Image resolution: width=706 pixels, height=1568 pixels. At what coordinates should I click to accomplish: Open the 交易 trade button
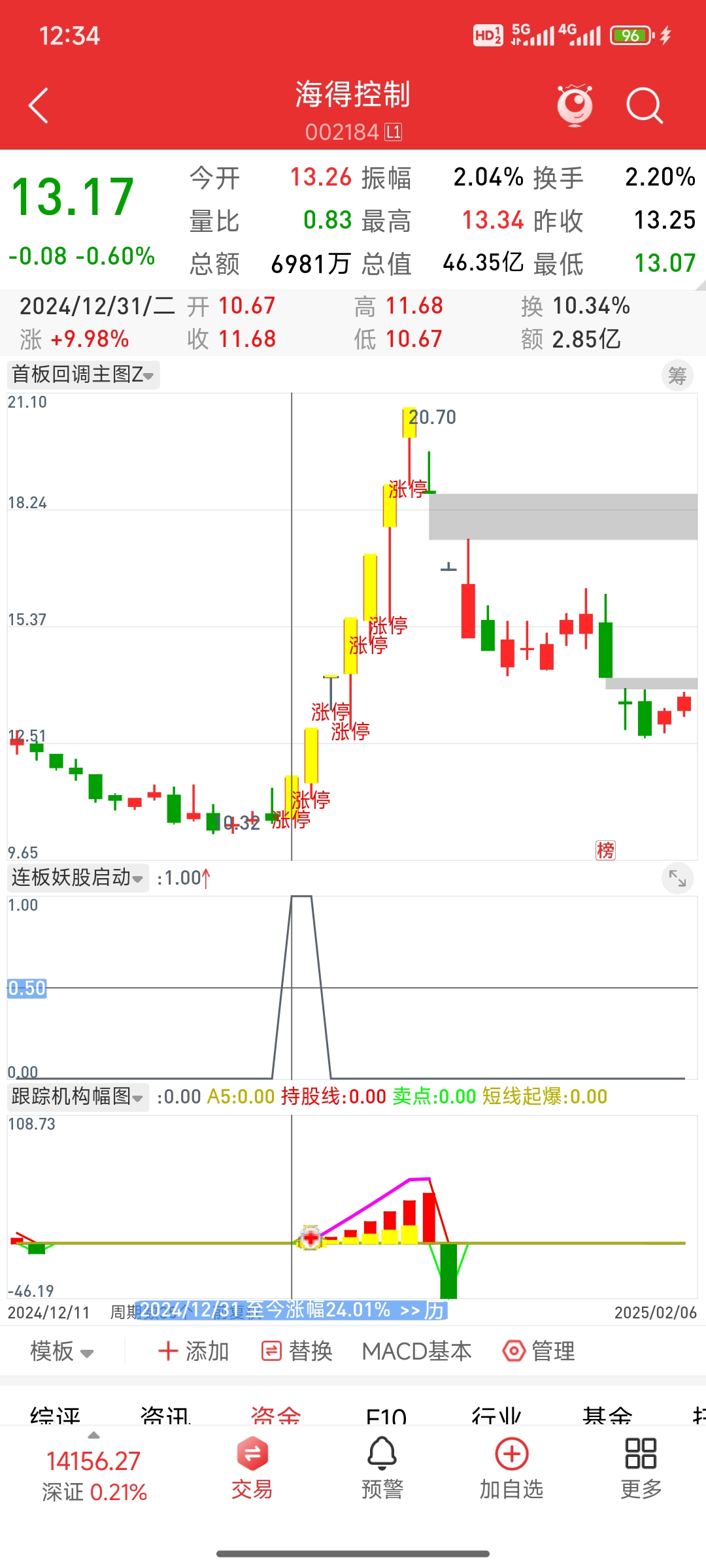[252, 1467]
